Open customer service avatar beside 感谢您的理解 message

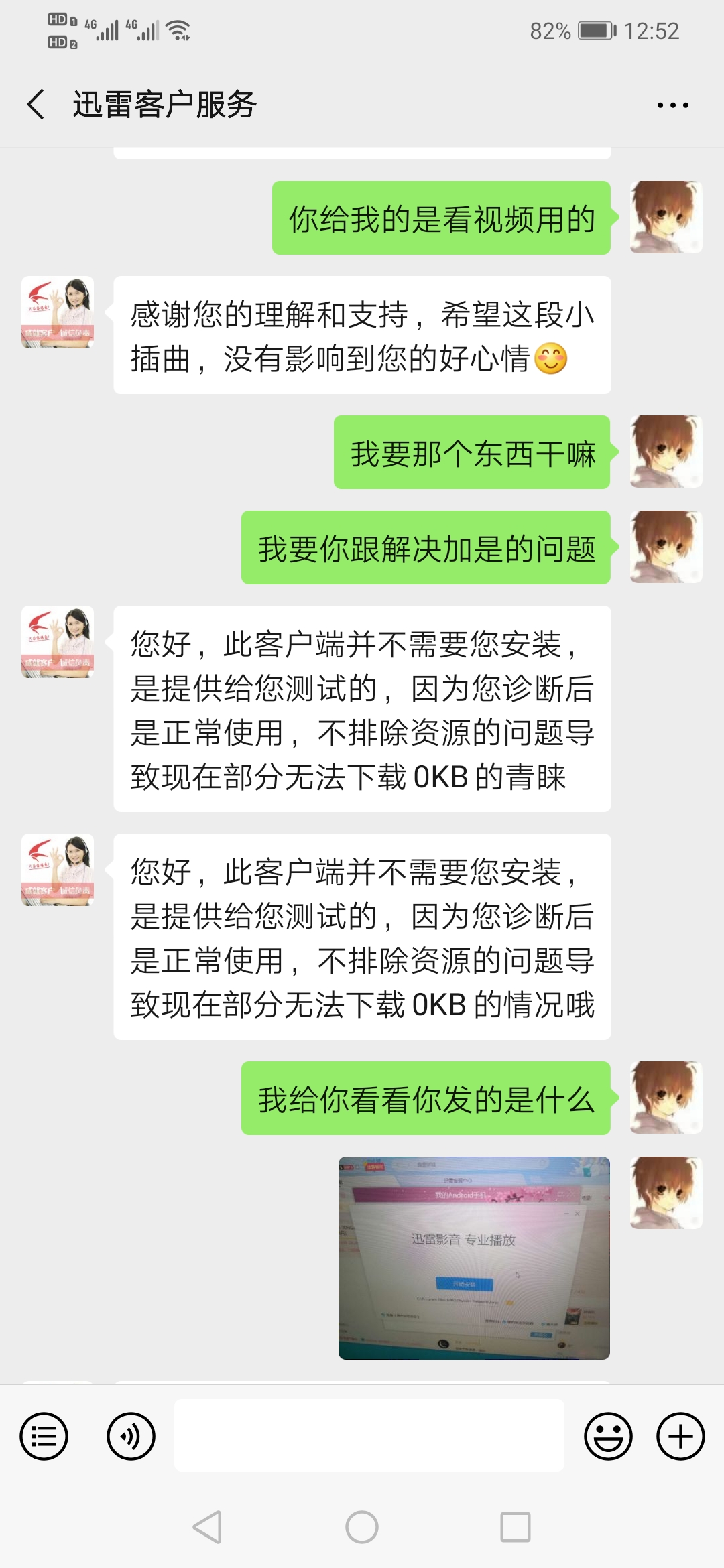58,312
